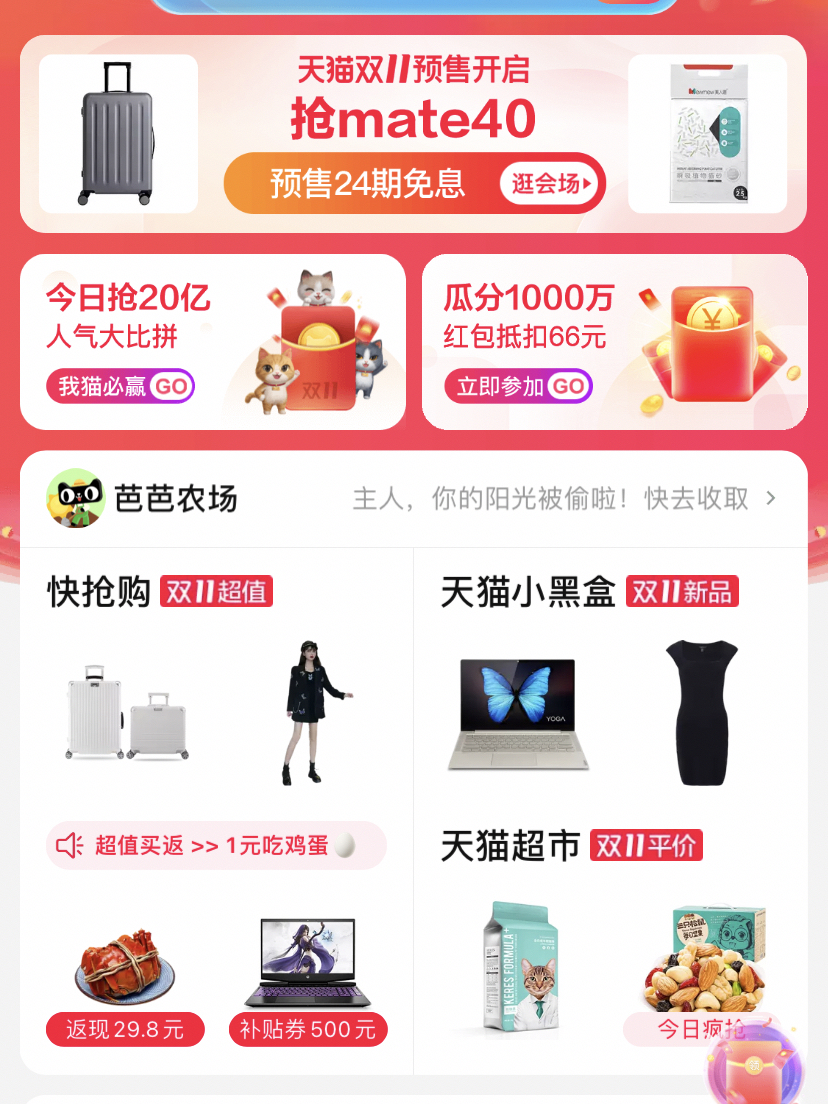
Task: View the YOGA laptop new arrival
Action: click(x=517, y=714)
